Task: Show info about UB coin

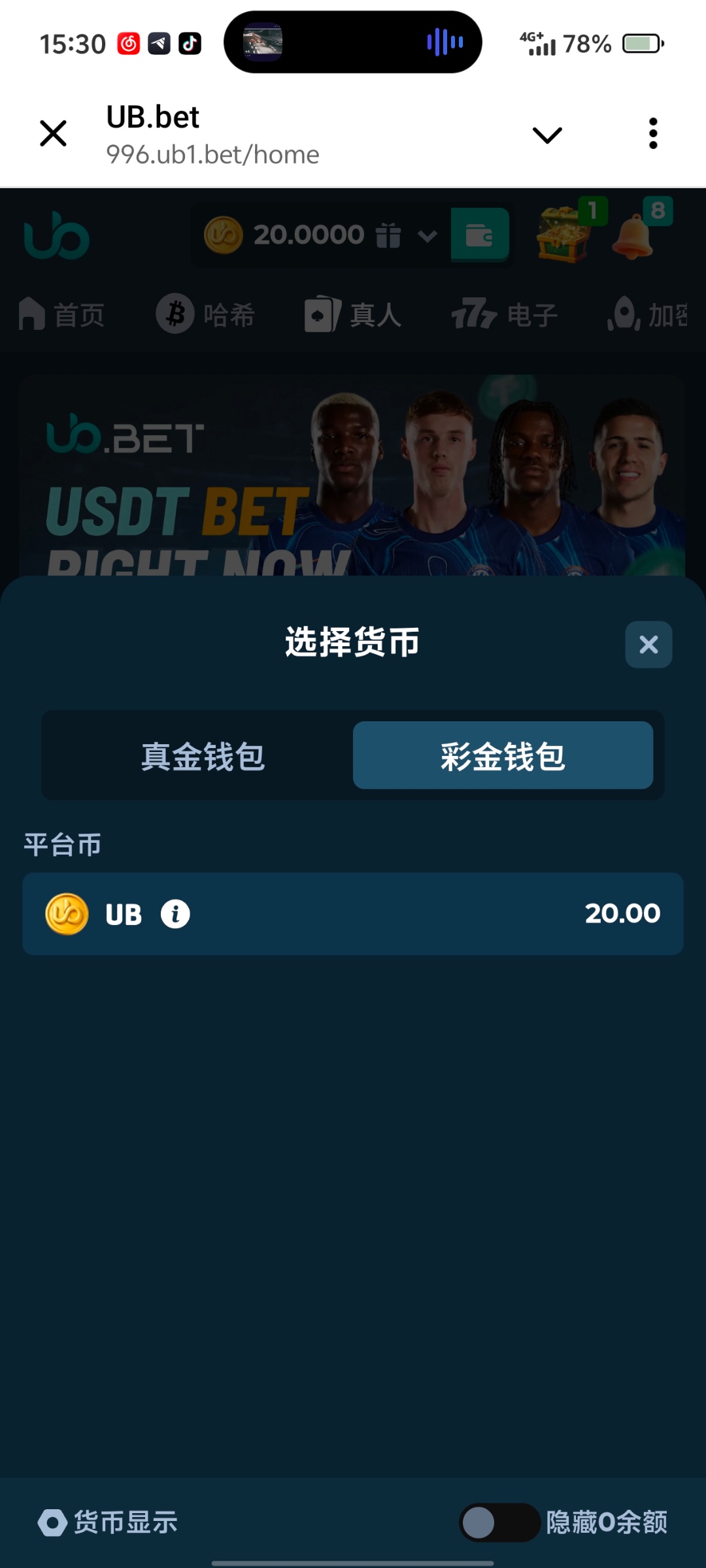Action: [175, 914]
